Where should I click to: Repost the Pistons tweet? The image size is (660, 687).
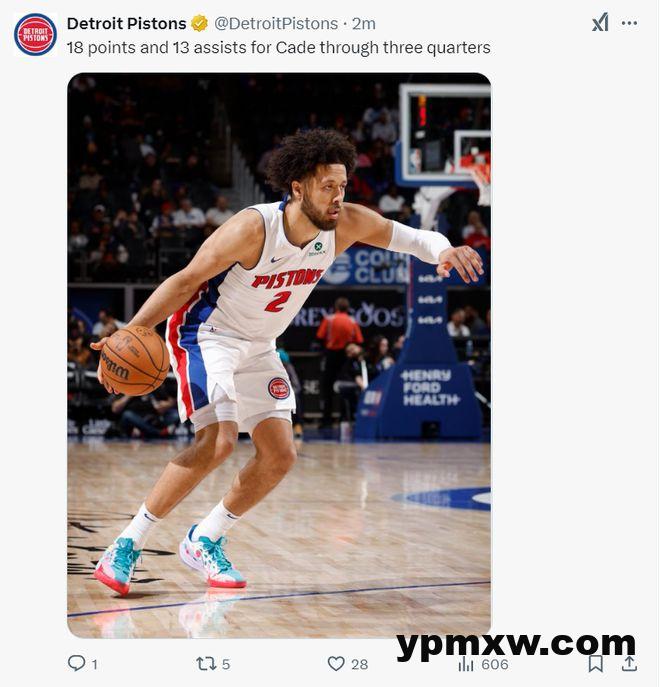coord(206,663)
